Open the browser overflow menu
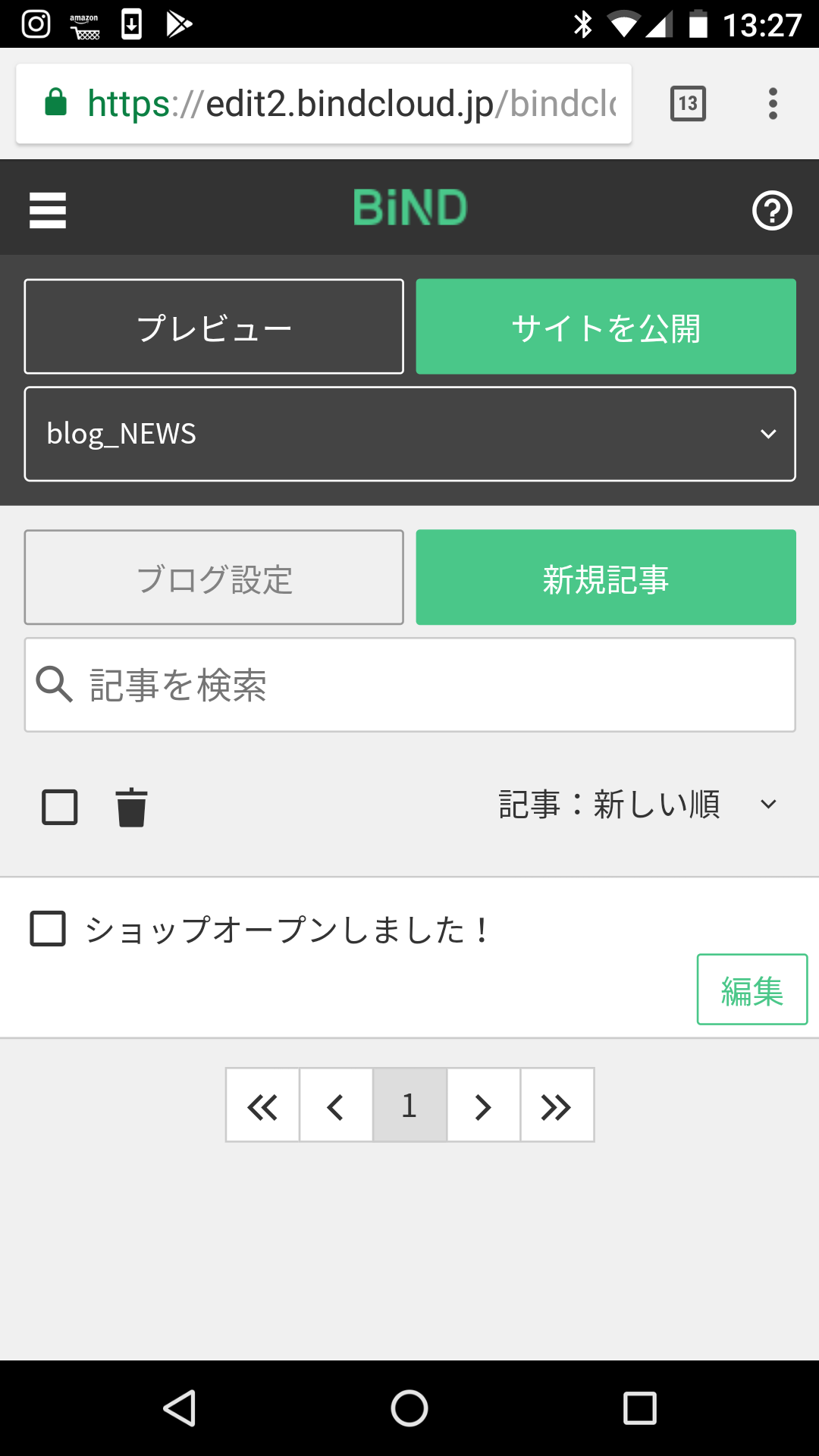This screenshot has height=1456, width=819. point(772,103)
